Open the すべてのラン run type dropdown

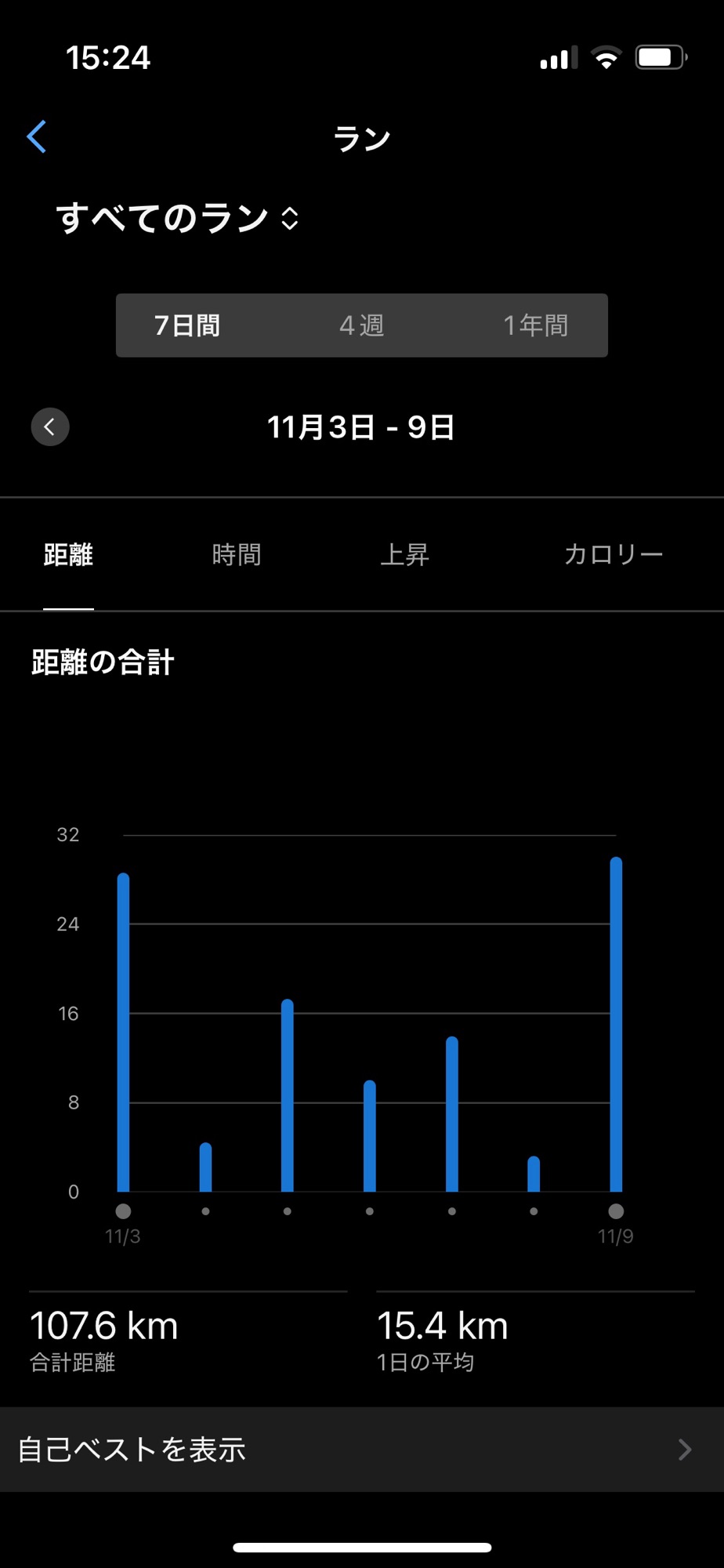tap(177, 218)
